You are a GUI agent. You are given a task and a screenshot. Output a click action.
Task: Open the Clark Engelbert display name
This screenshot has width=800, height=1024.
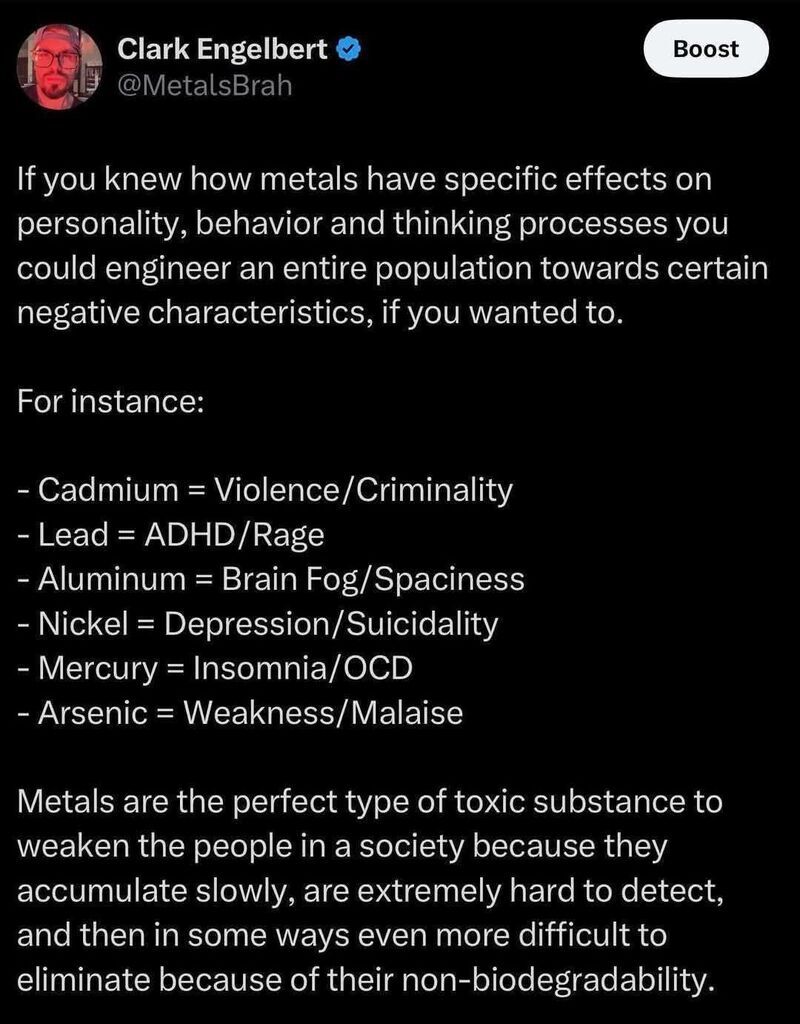pyautogui.click(x=222, y=49)
